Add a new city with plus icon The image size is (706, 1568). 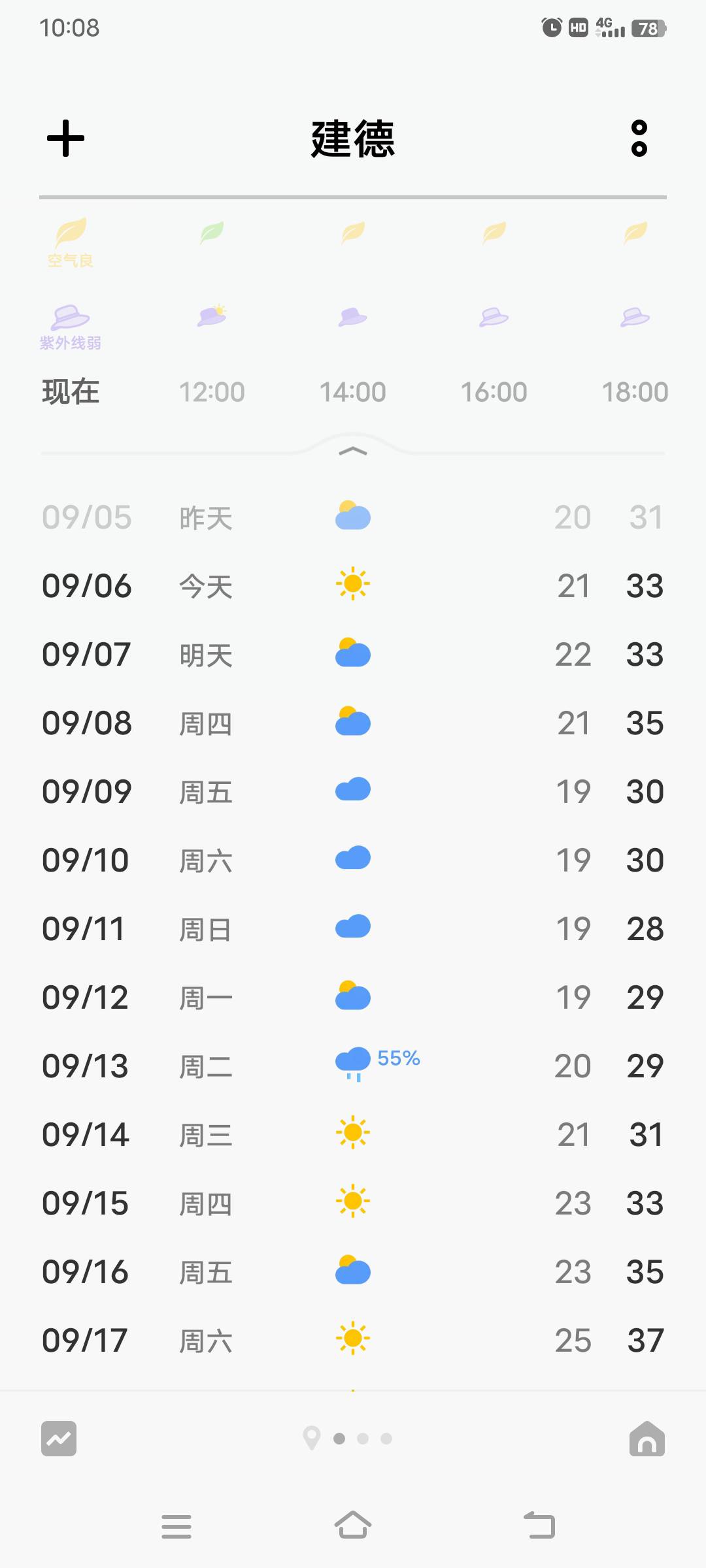66,139
